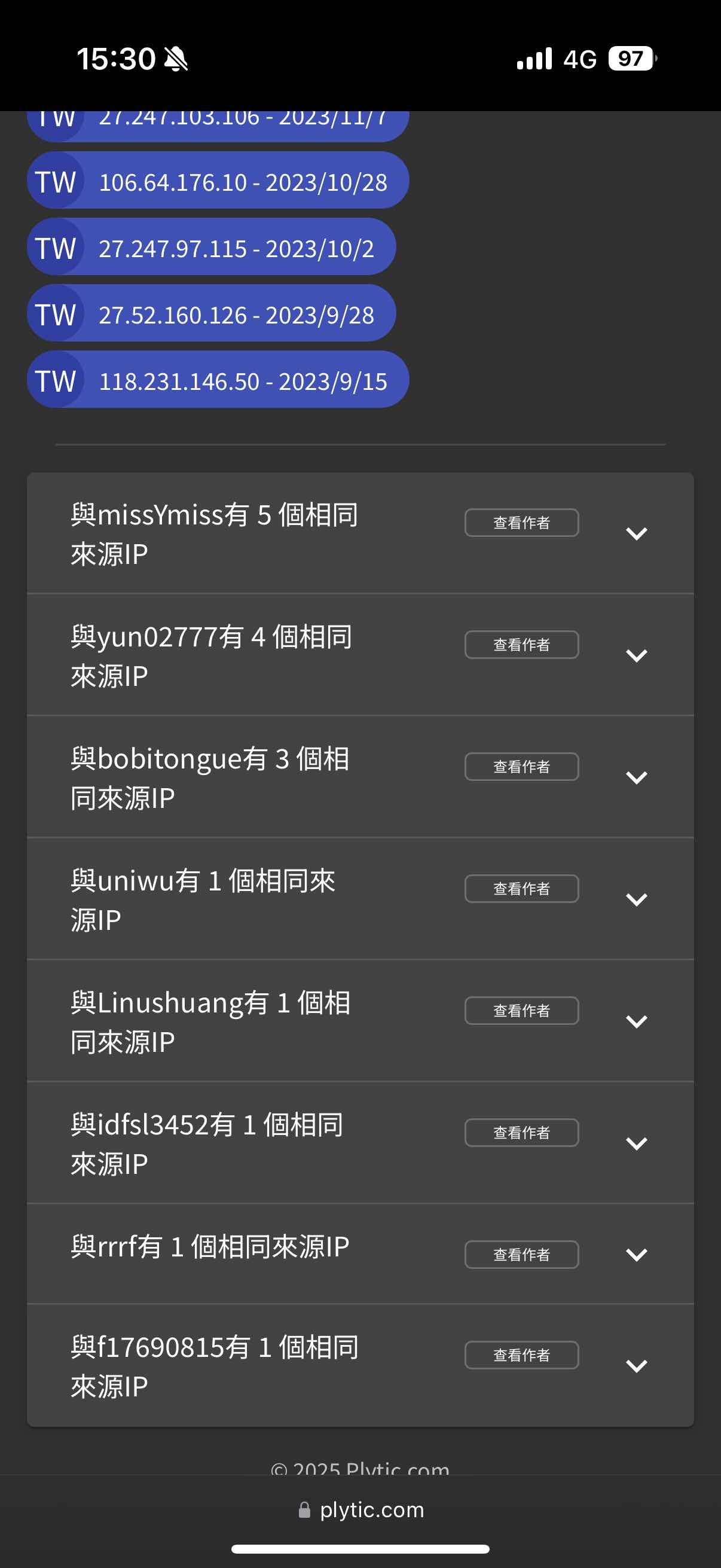721x1568 pixels.
Task: Expand the rrrf shared IP row
Action: click(x=636, y=1255)
